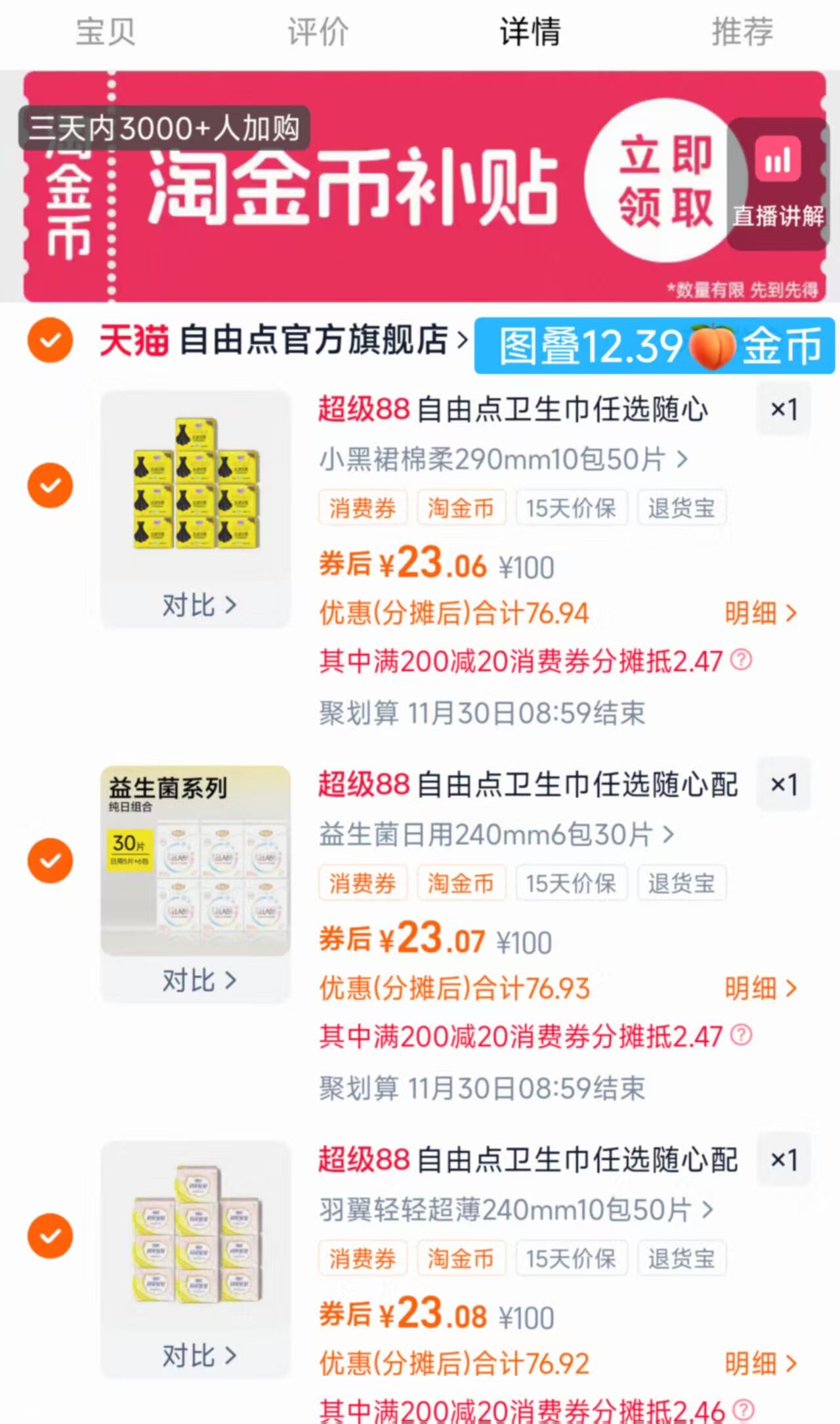Tap the 淘金币 tag on 羽翼轻轻超薄 product
840x1424 pixels.
click(x=461, y=1258)
